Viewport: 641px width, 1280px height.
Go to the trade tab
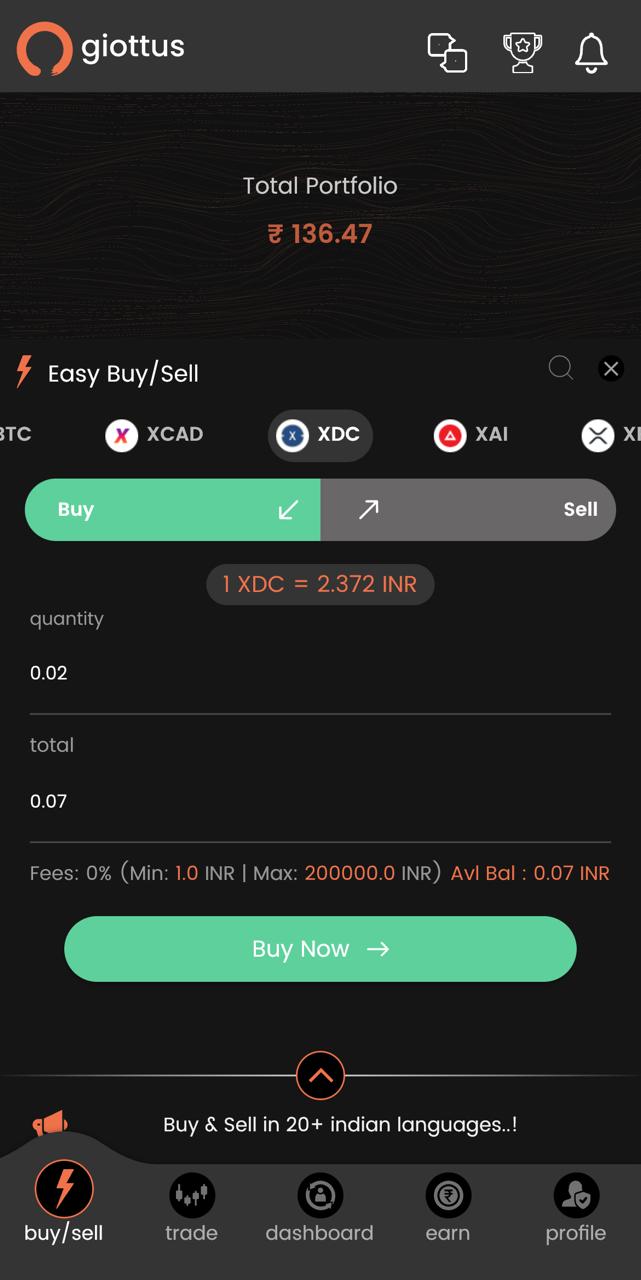coord(191,1209)
